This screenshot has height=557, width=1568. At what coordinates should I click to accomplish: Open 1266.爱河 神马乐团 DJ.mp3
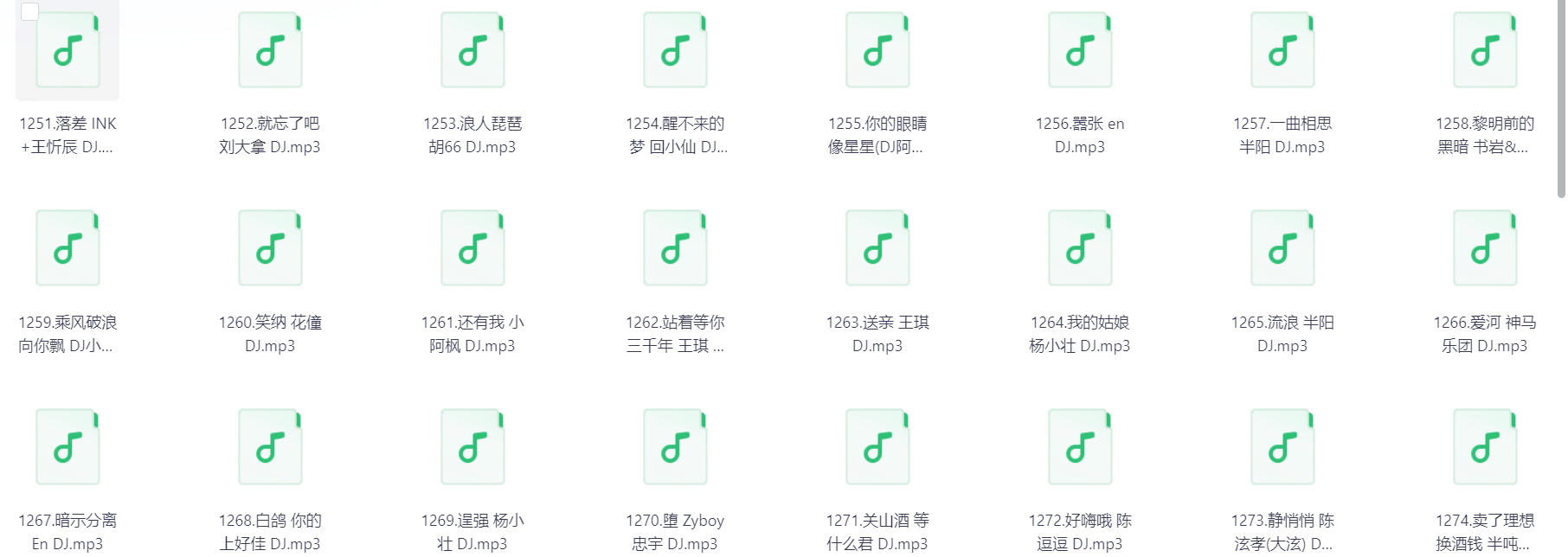[1485, 249]
